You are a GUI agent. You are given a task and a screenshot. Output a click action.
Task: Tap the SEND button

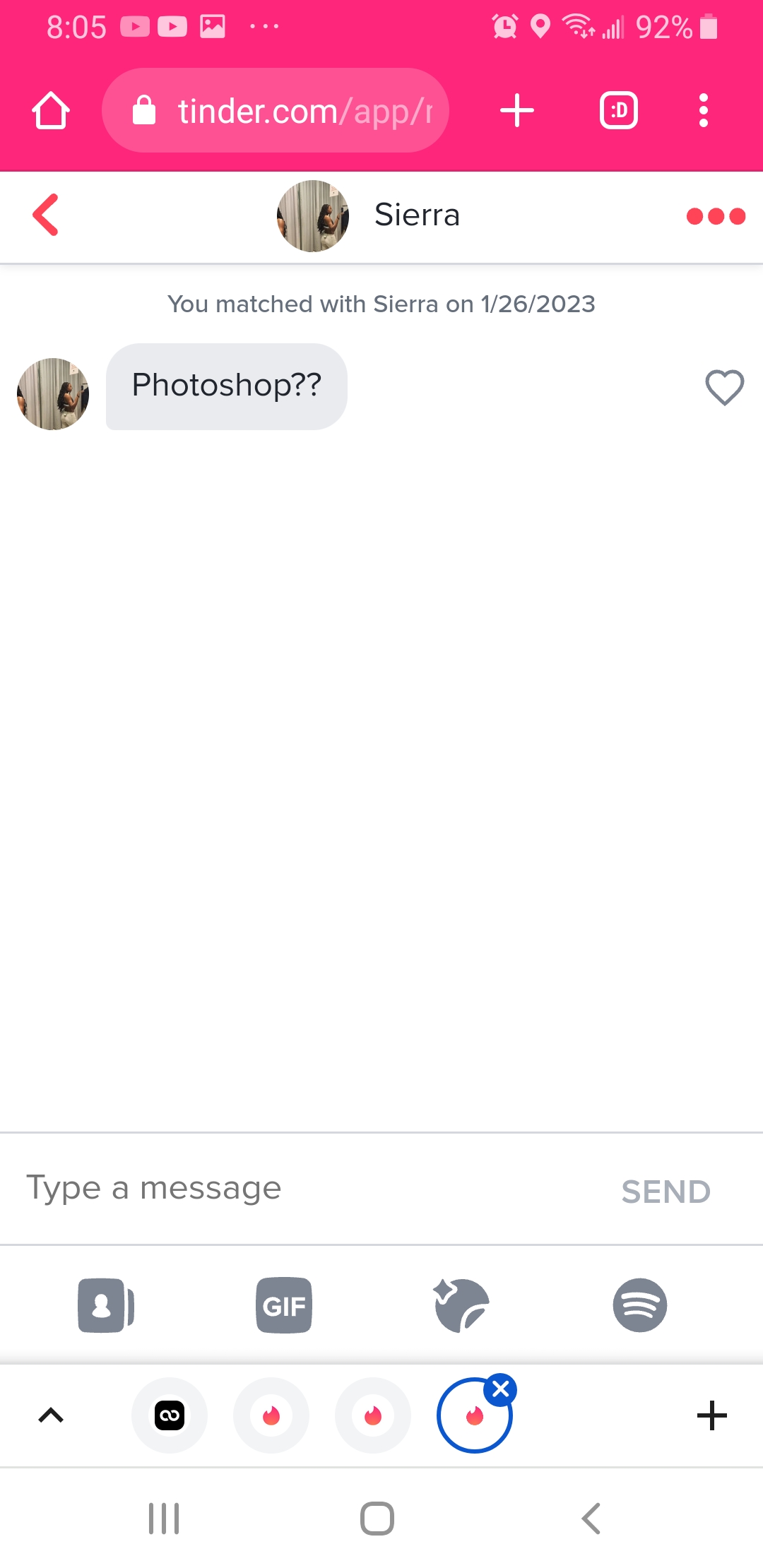click(x=666, y=1192)
